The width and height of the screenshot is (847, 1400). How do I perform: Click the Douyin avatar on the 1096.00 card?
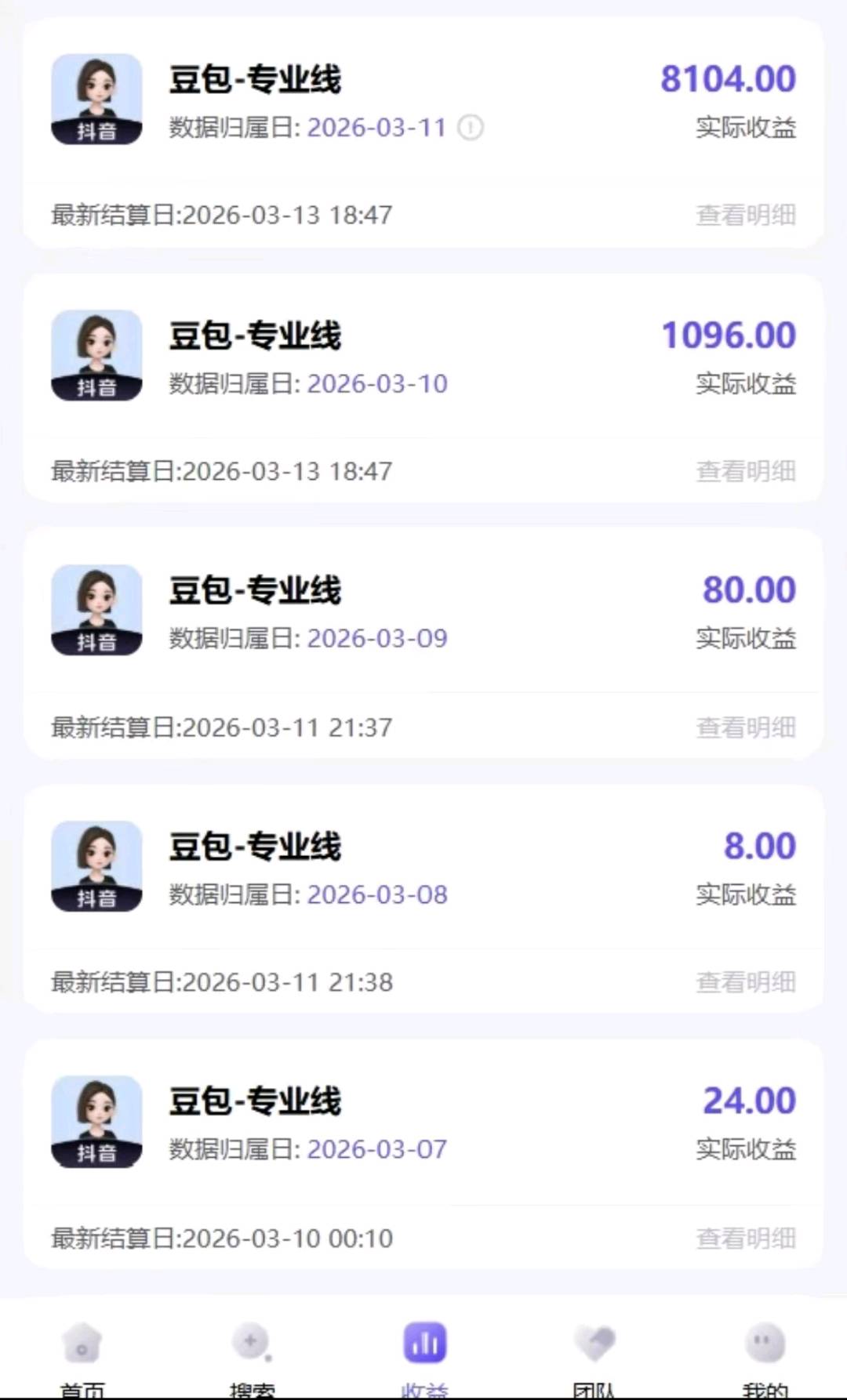[x=96, y=354]
